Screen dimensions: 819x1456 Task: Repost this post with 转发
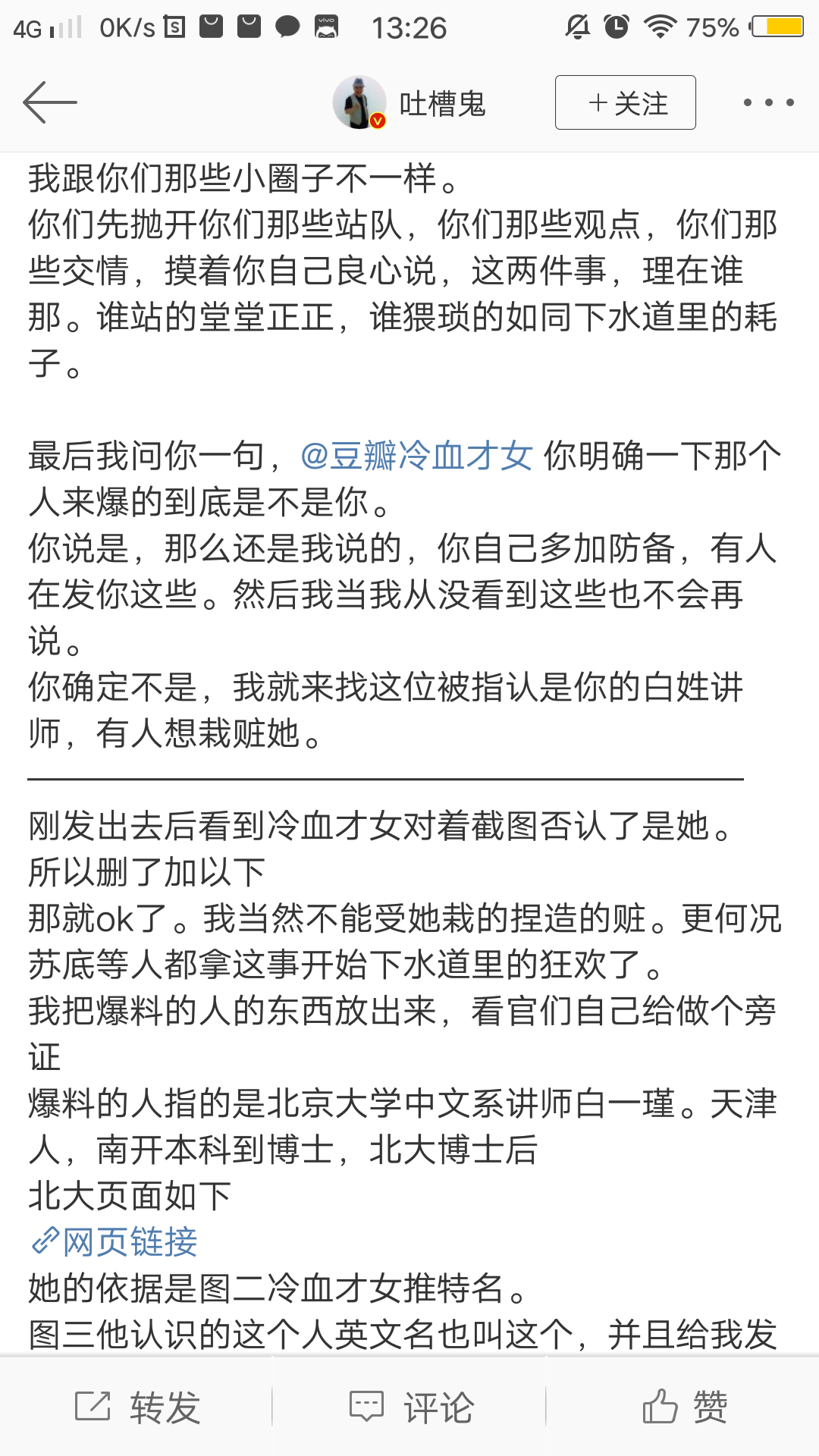138,1407
